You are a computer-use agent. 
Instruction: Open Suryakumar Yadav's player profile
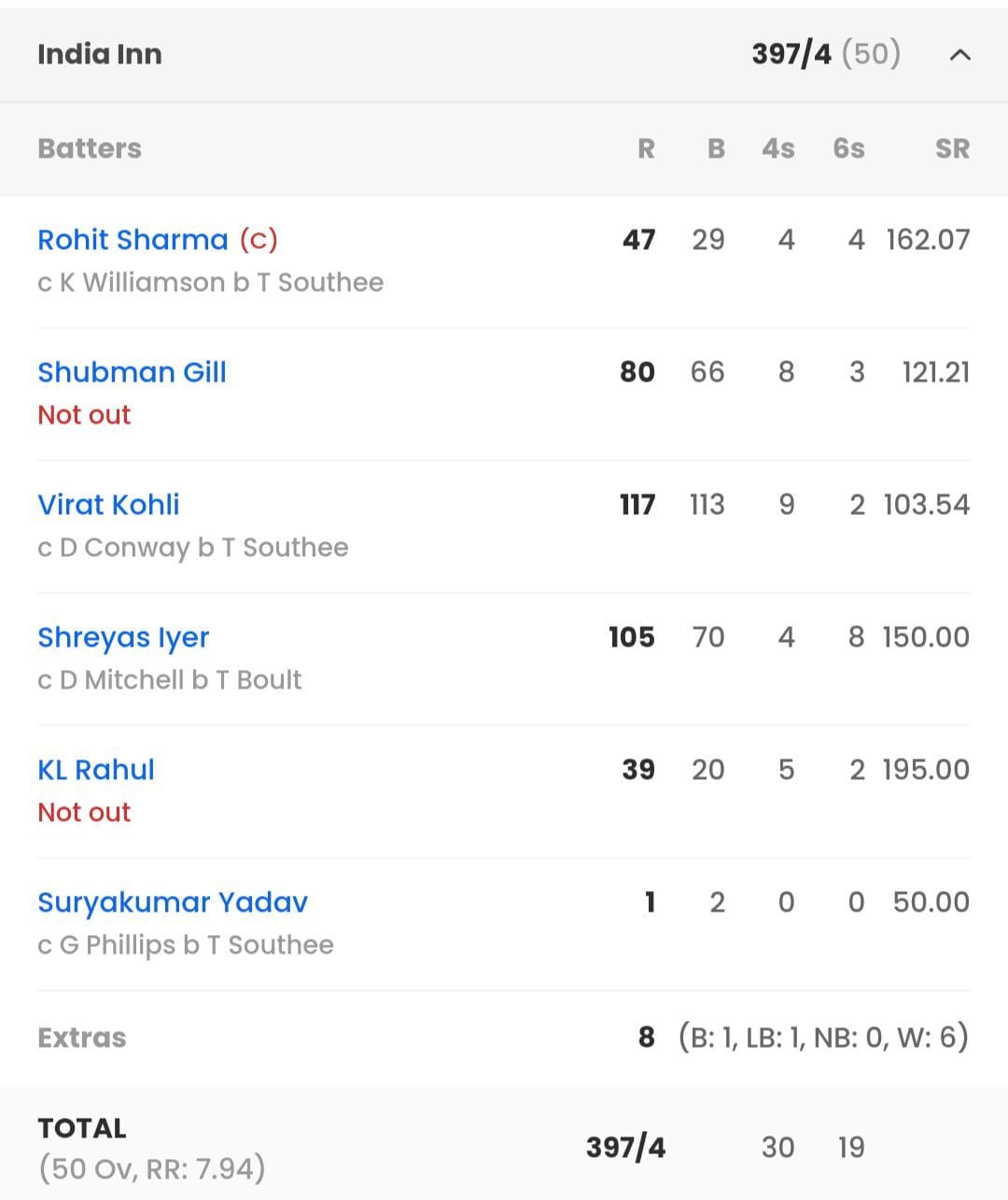pyautogui.click(x=173, y=902)
